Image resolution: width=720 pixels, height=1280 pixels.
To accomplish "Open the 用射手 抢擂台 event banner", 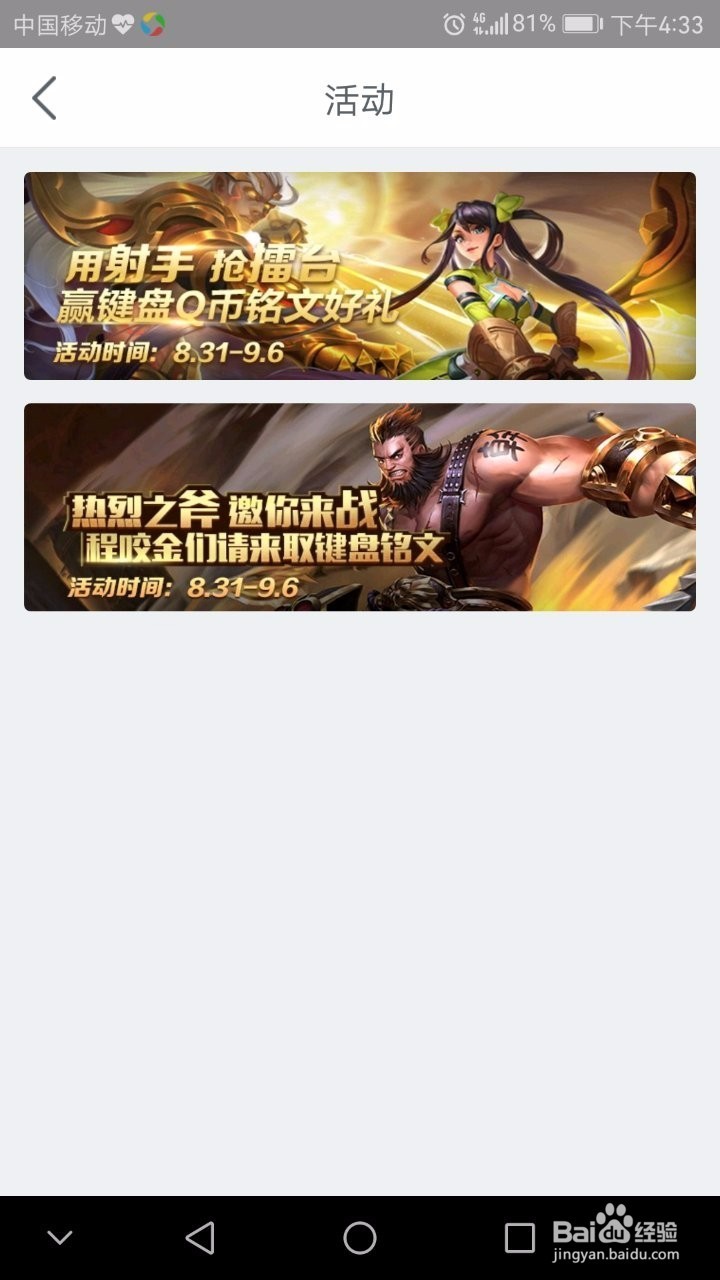I will (x=360, y=276).
